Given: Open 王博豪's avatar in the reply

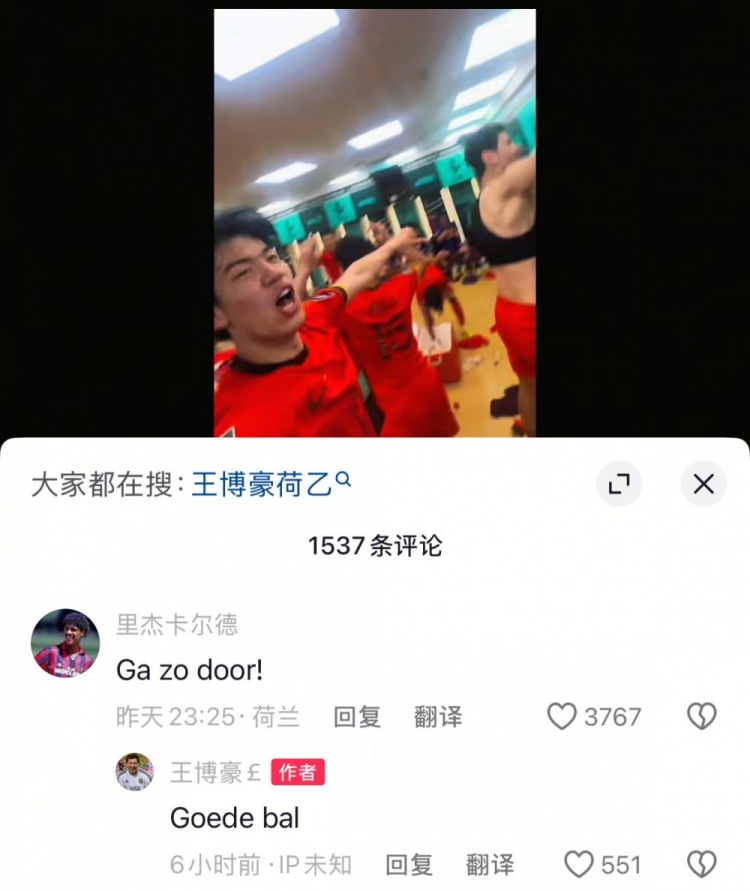Looking at the screenshot, I should [x=135, y=772].
